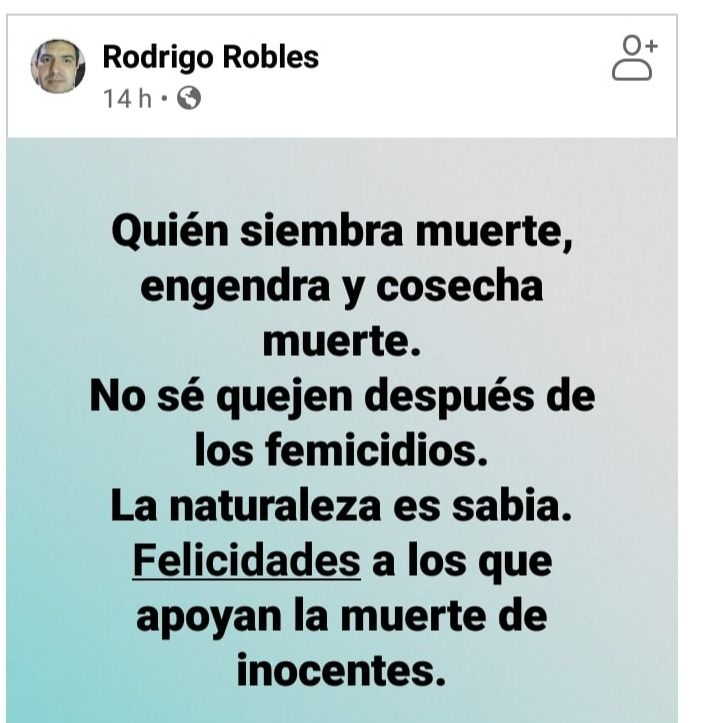Open Rodrigo Robles' profile picture
701x723 pixels.
pyautogui.click(x=58, y=67)
